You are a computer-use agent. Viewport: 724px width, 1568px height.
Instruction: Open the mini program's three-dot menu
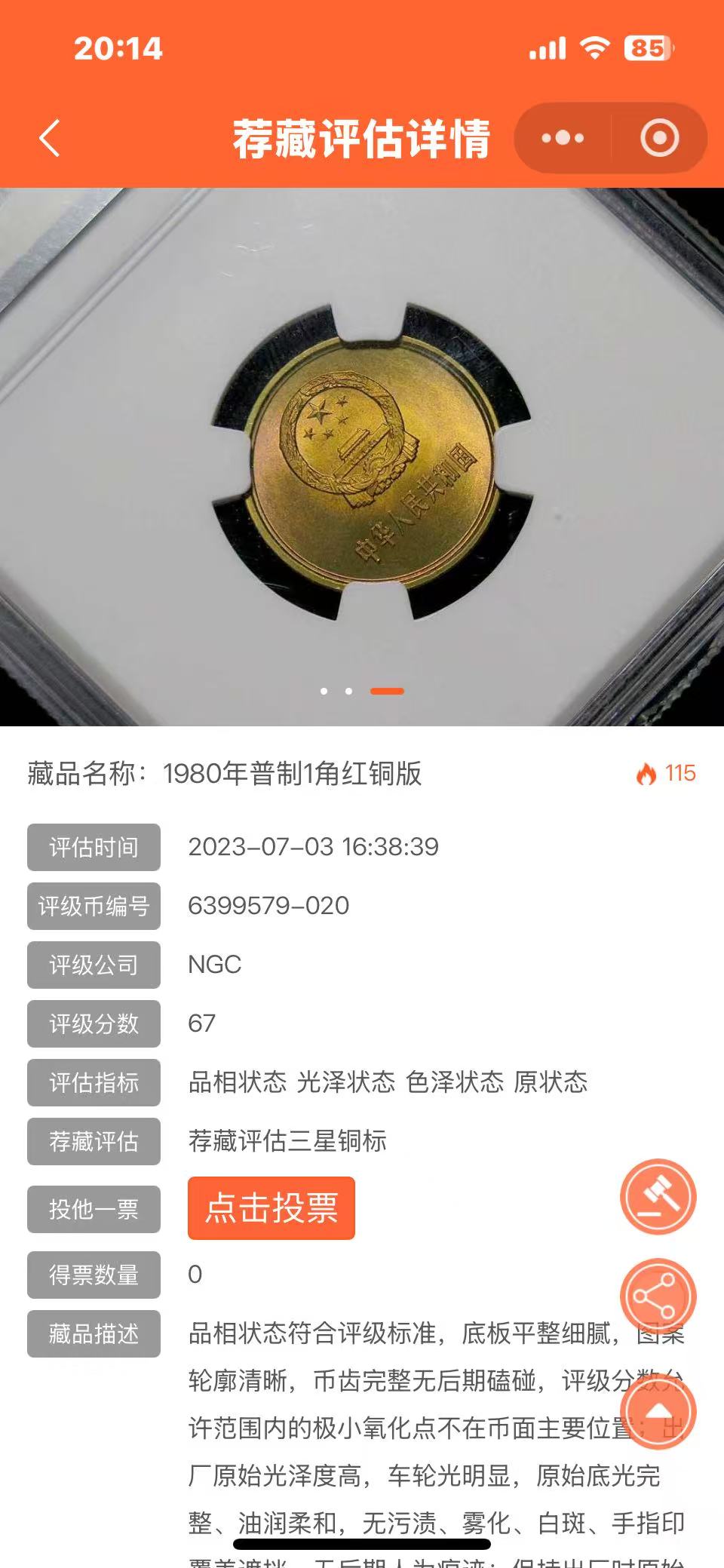(x=563, y=138)
